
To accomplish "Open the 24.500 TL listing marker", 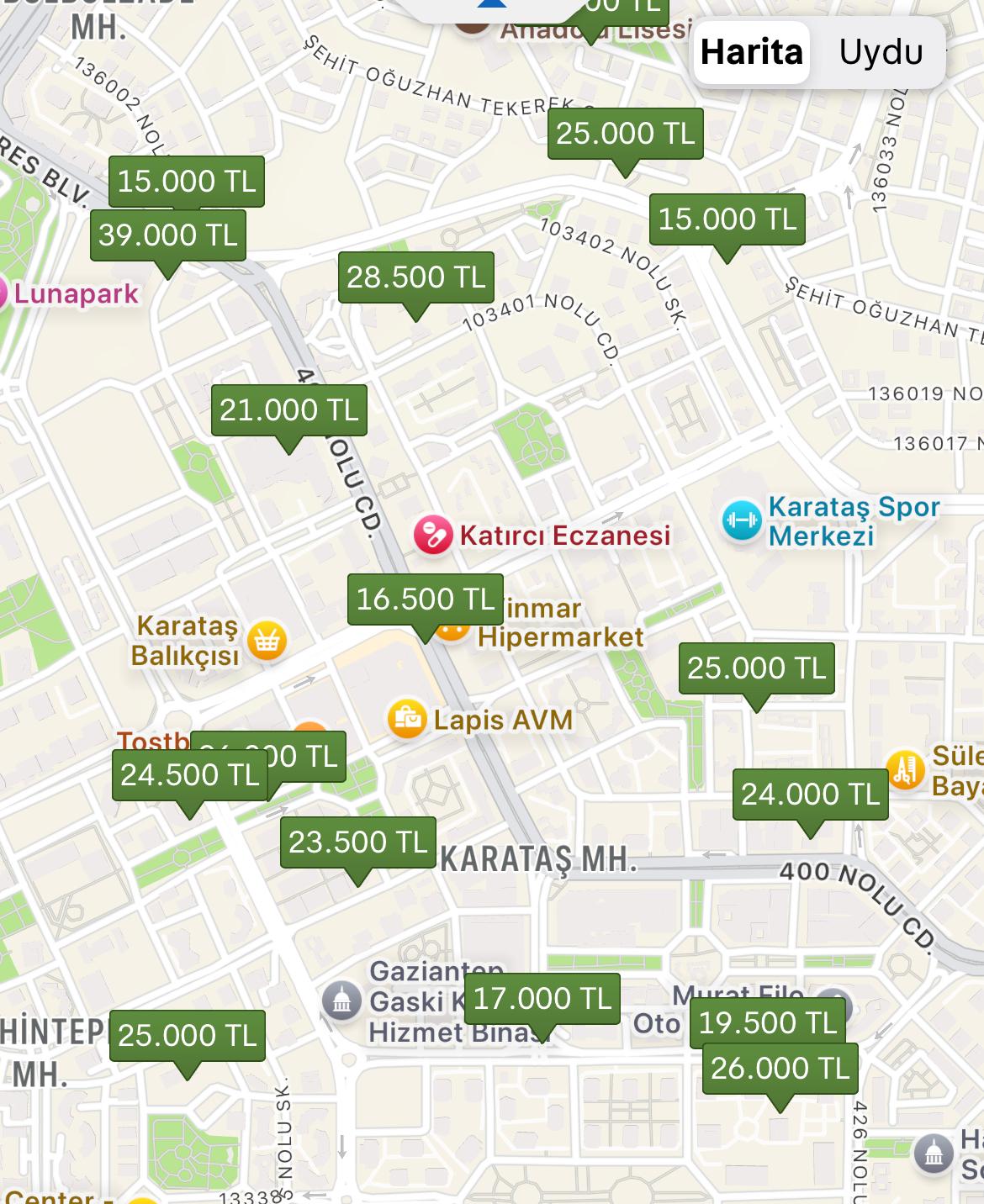I will 190,775.
